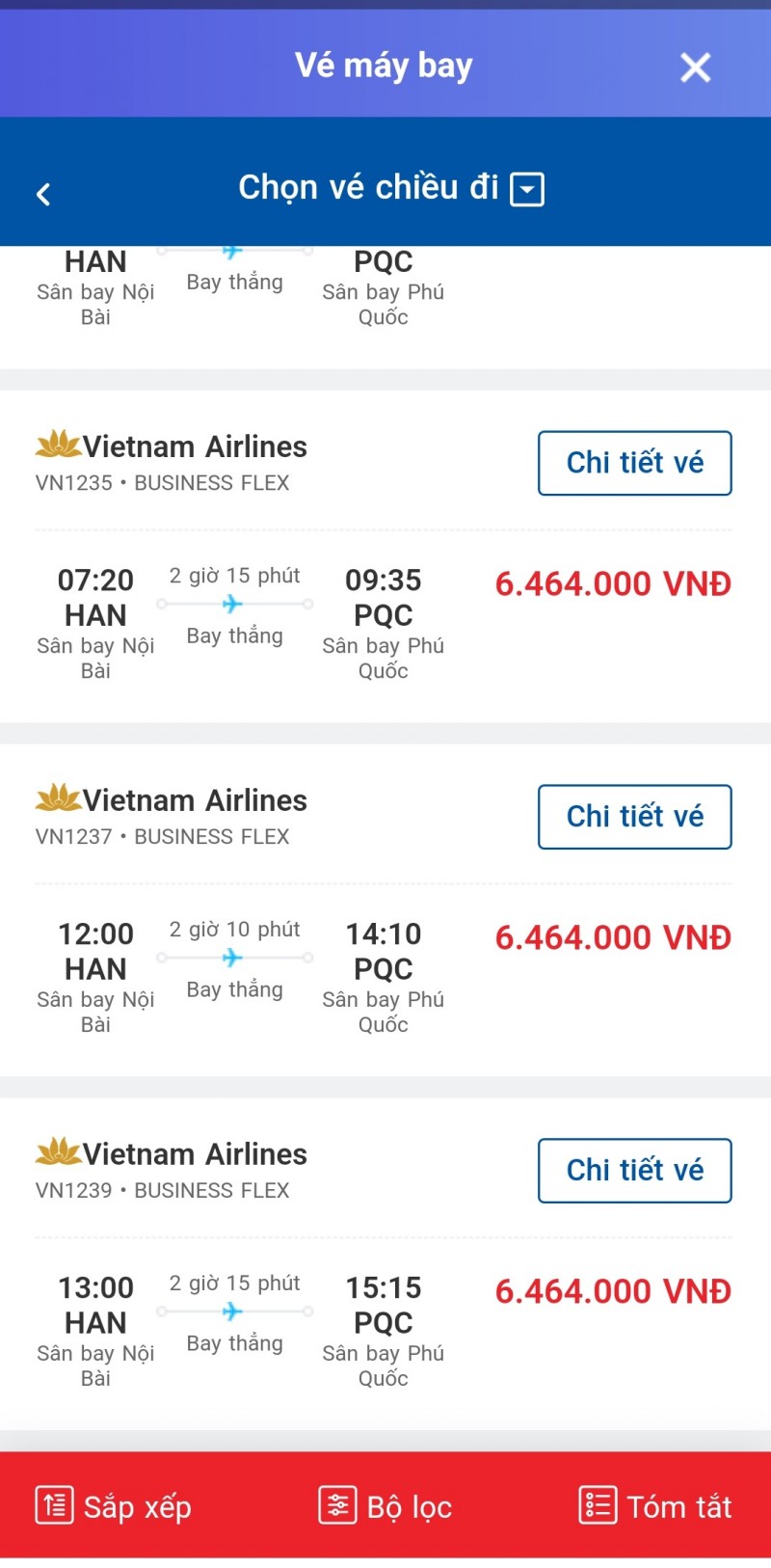
Task: Open Chi tiết vé for flight VN1237
Action: coord(634,817)
